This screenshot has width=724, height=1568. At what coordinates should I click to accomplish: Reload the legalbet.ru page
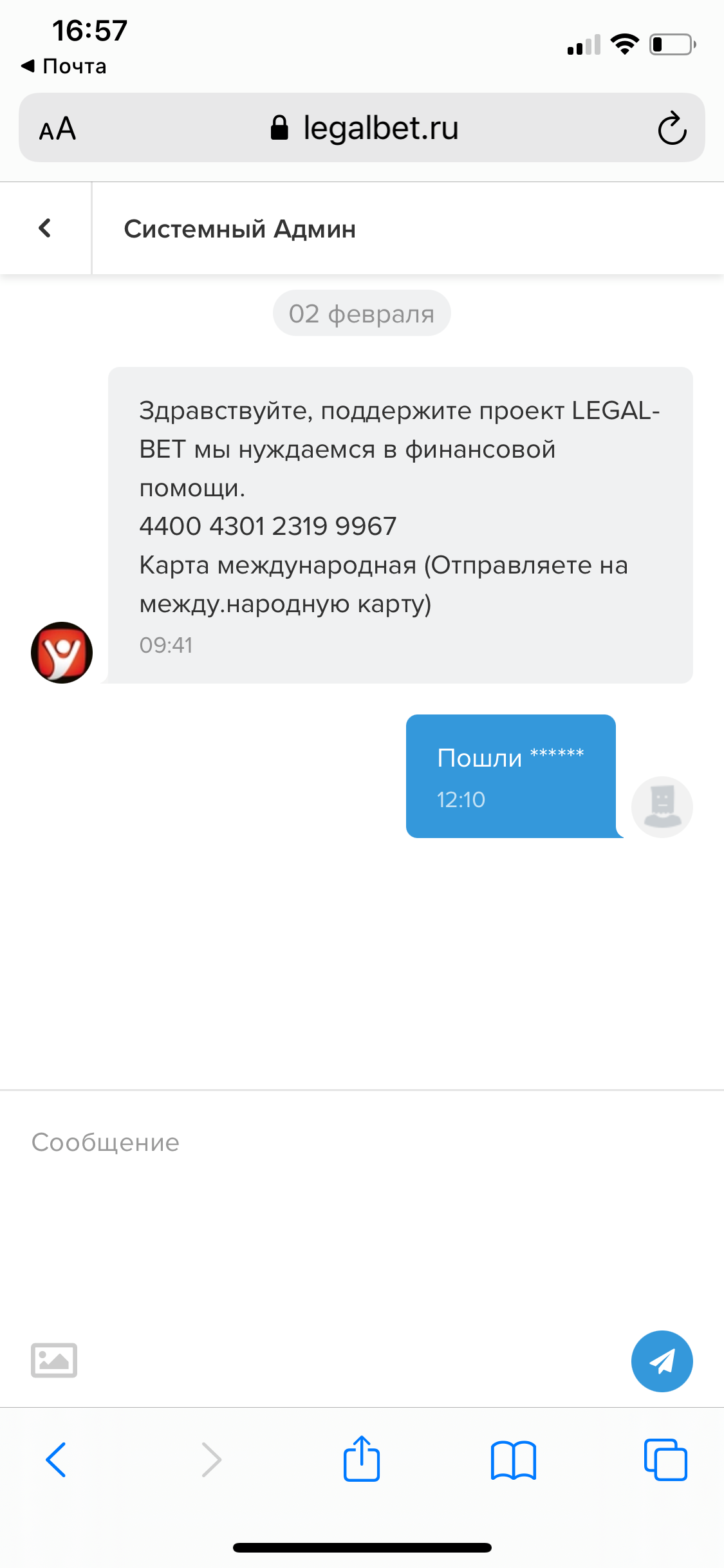click(x=672, y=128)
